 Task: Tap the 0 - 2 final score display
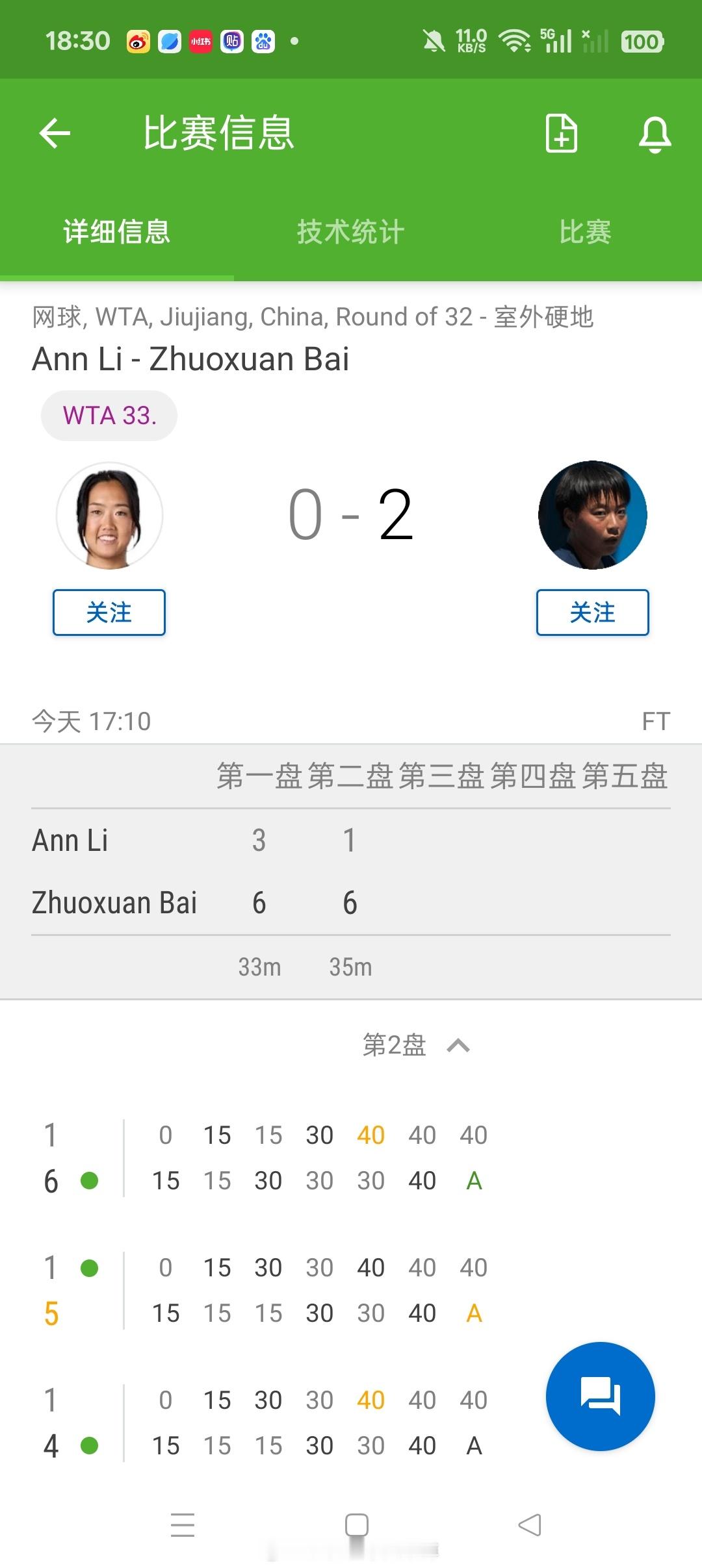point(351,516)
